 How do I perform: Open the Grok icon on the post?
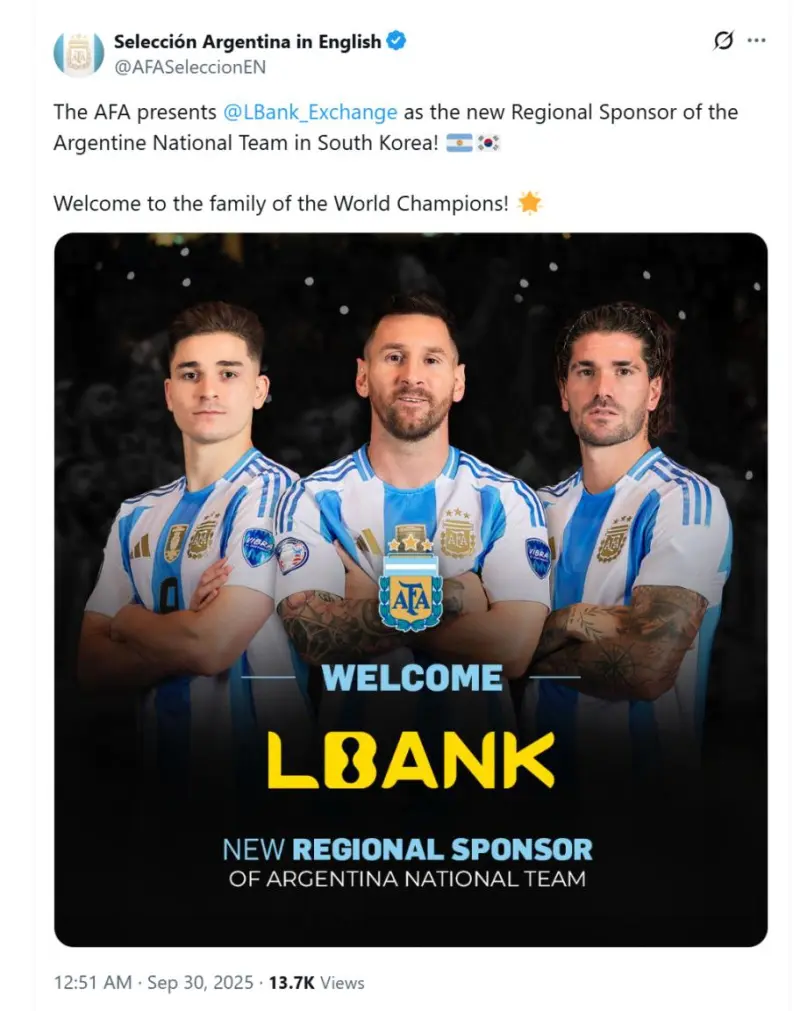[x=723, y=41]
